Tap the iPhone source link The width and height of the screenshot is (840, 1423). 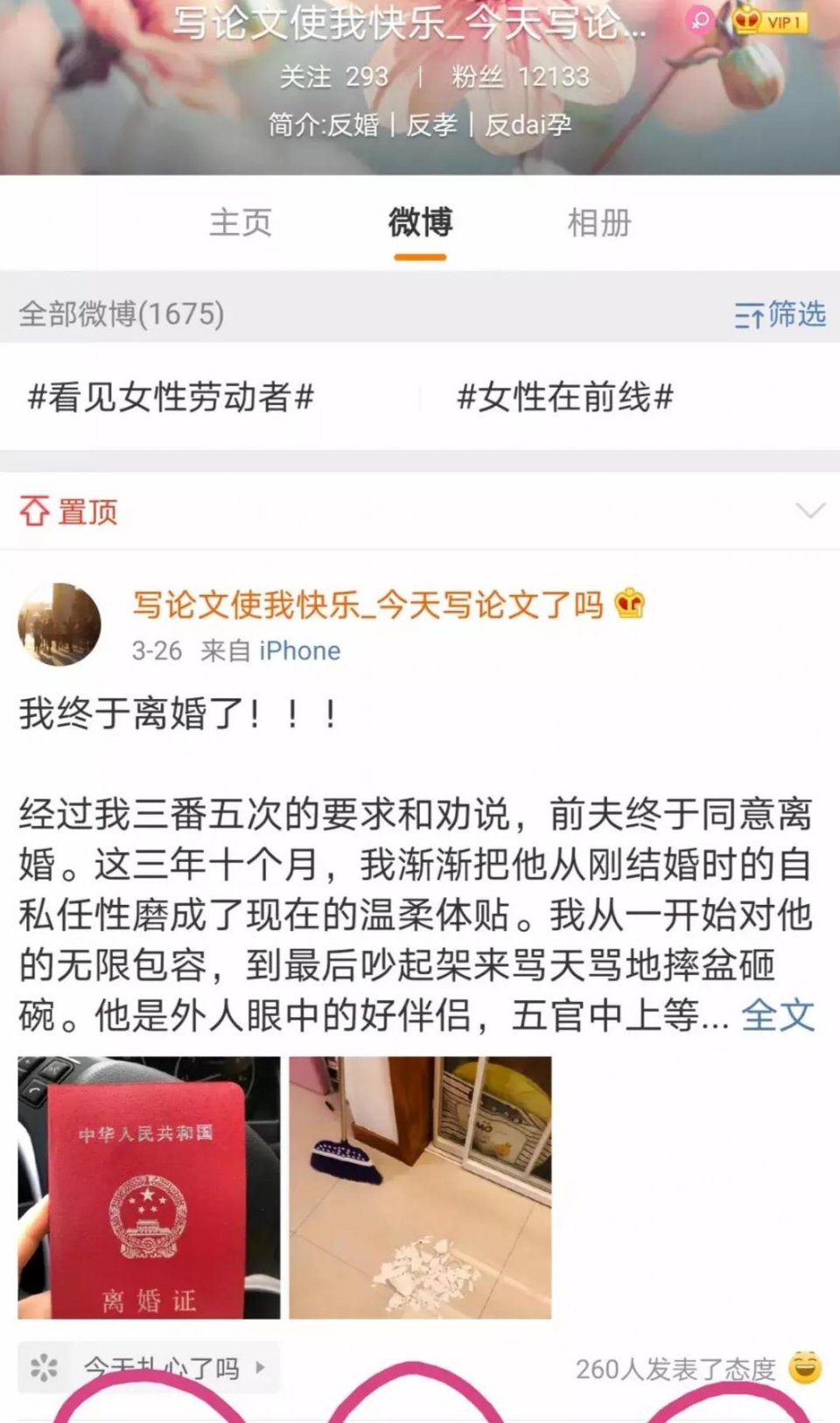point(299,651)
